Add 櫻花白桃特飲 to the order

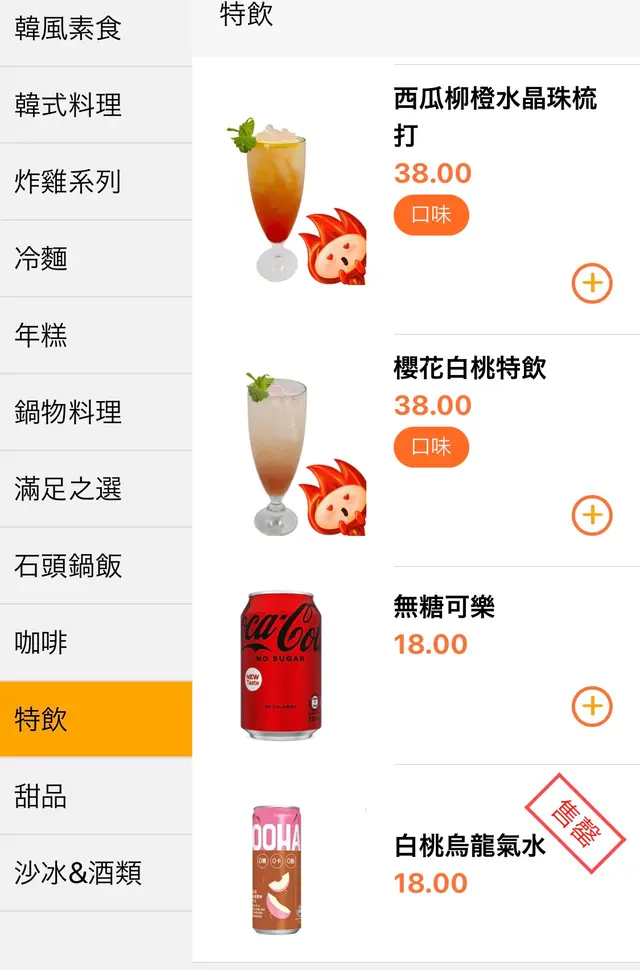[x=592, y=516]
